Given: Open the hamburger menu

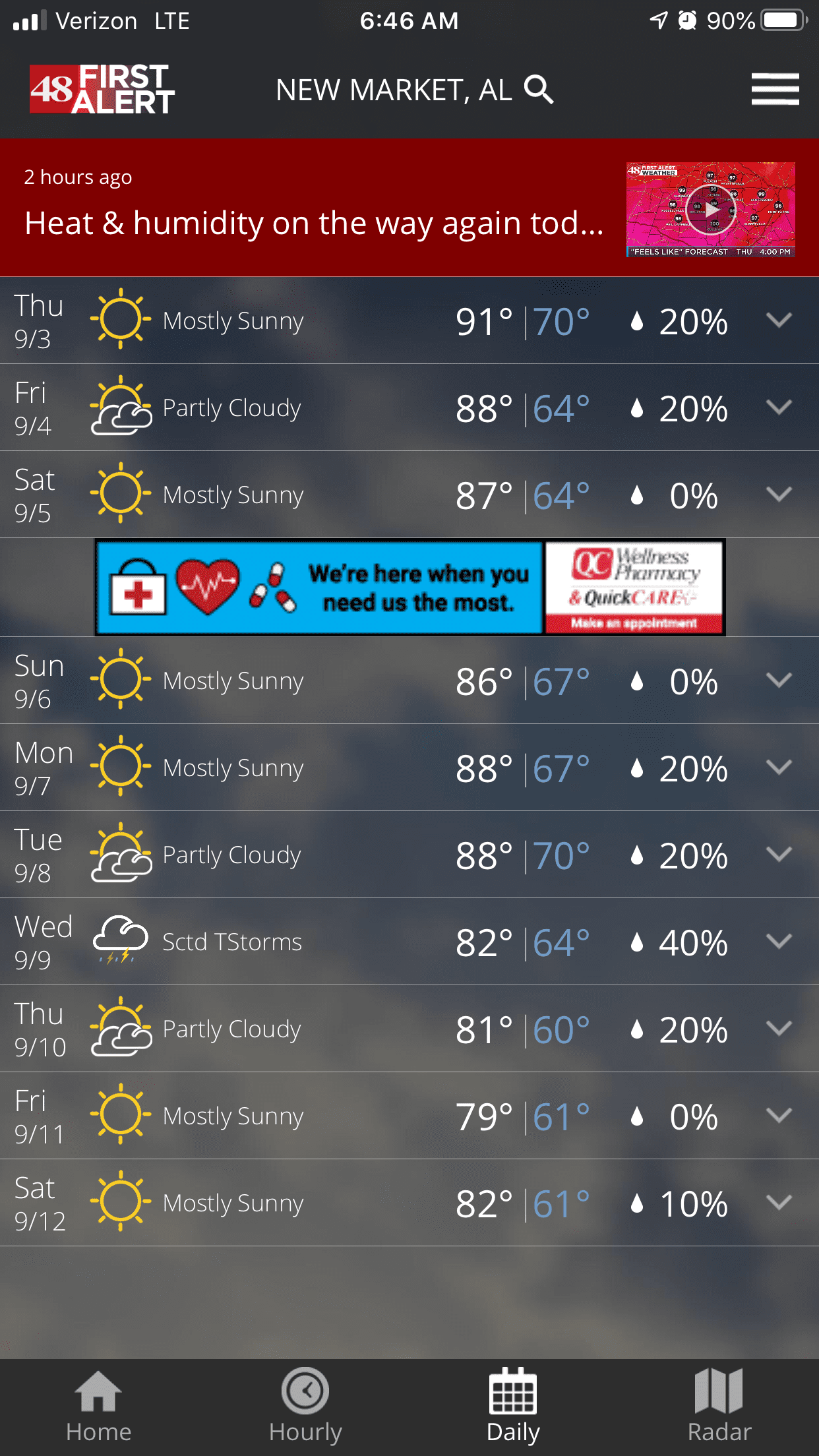Looking at the screenshot, I should click(775, 89).
